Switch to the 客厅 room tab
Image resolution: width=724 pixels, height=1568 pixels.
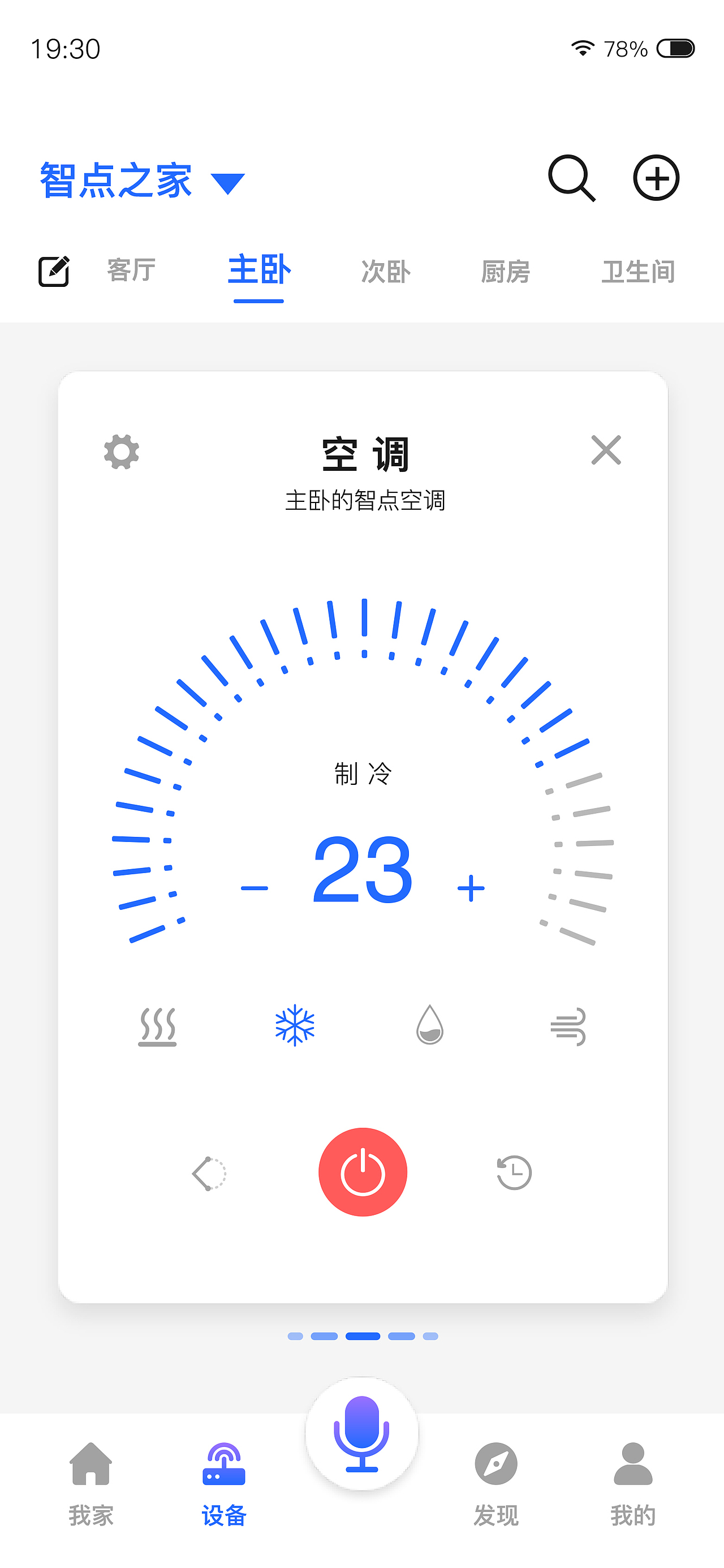[x=131, y=272]
